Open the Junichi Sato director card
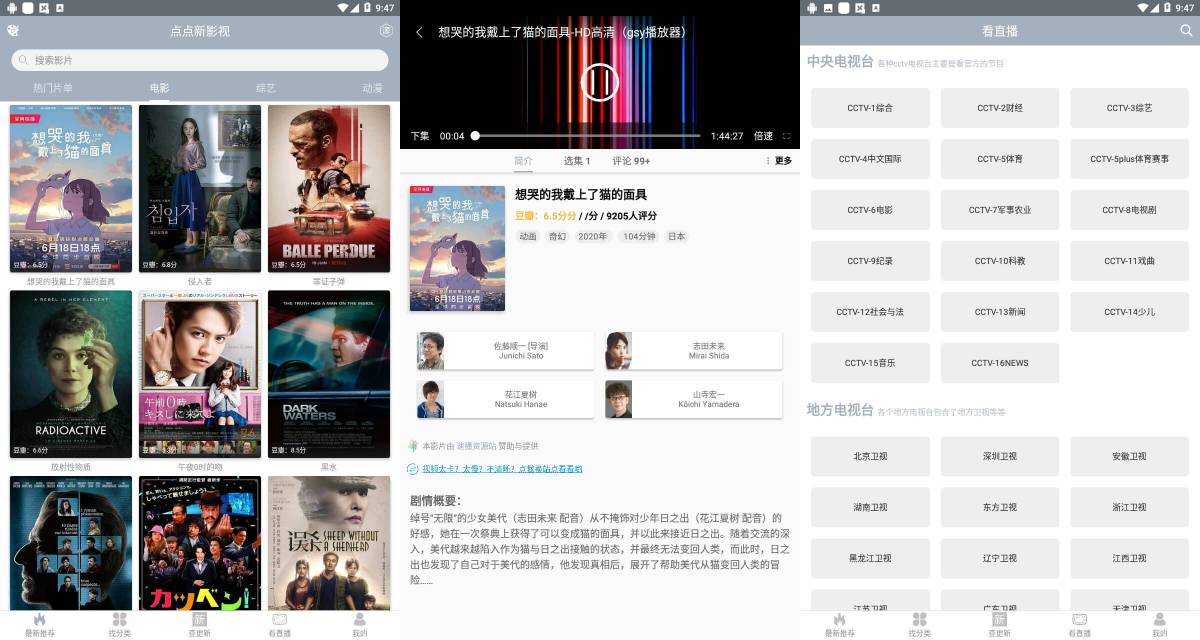The image size is (1200, 640). [505, 351]
